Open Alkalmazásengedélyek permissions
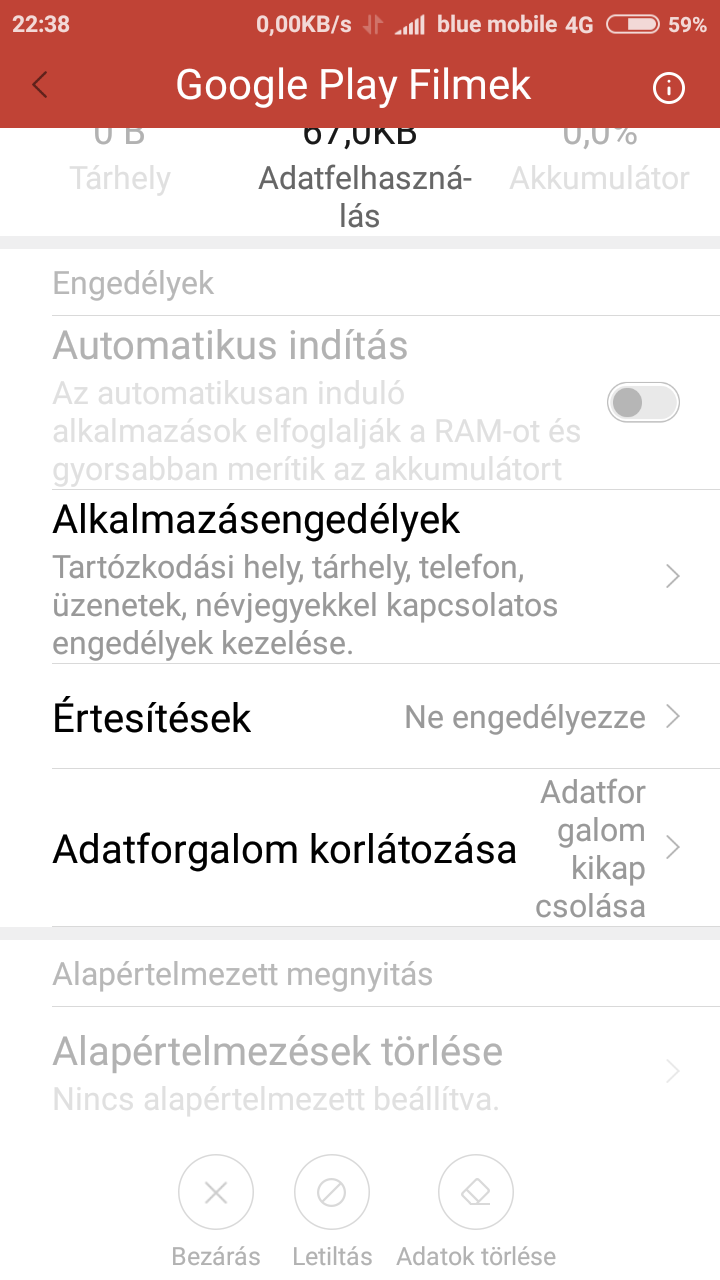The height and width of the screenshot is (1280, 720). (360, 576)
